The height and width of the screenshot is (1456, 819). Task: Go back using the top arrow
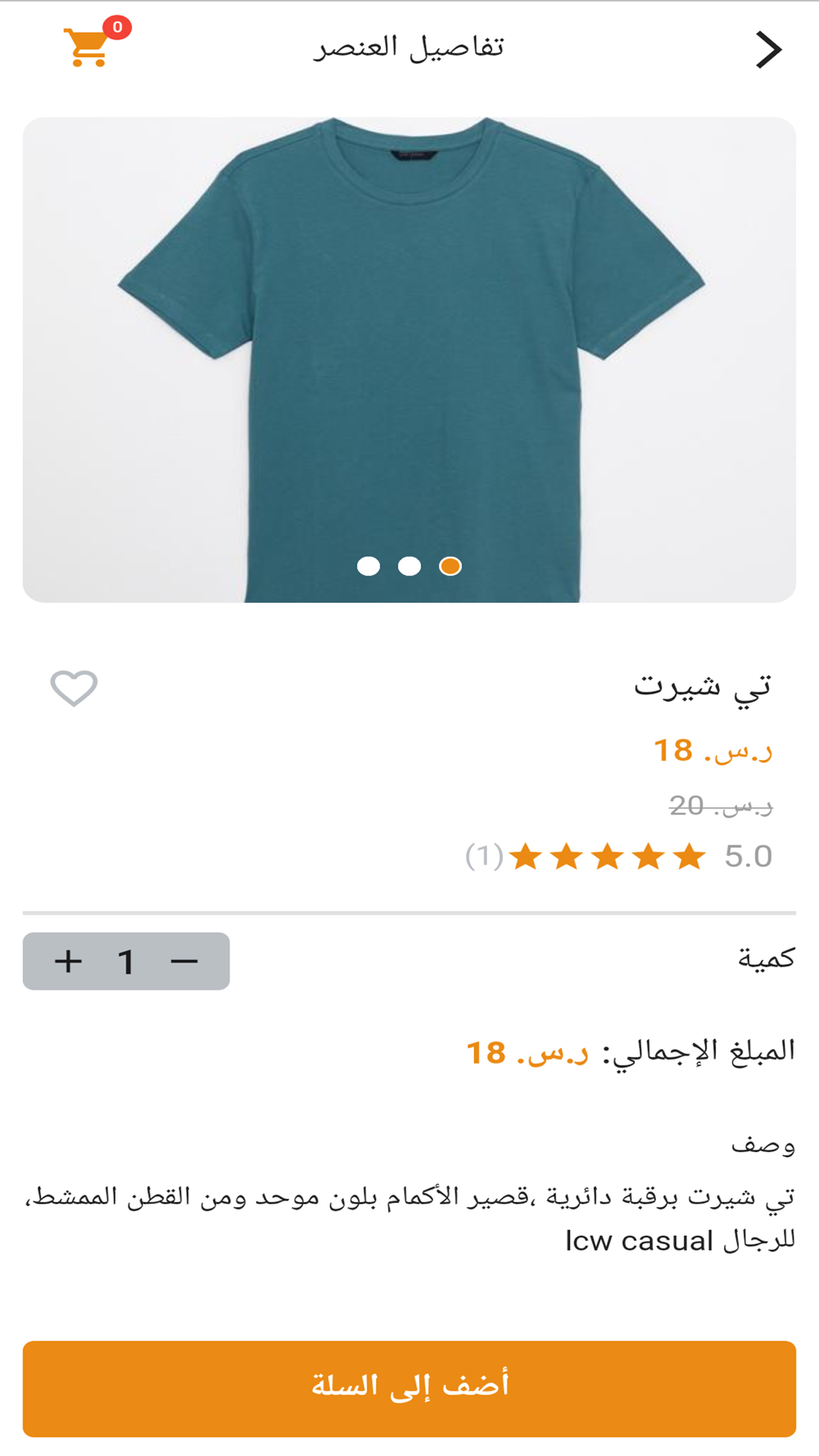(x=768, y=50)
